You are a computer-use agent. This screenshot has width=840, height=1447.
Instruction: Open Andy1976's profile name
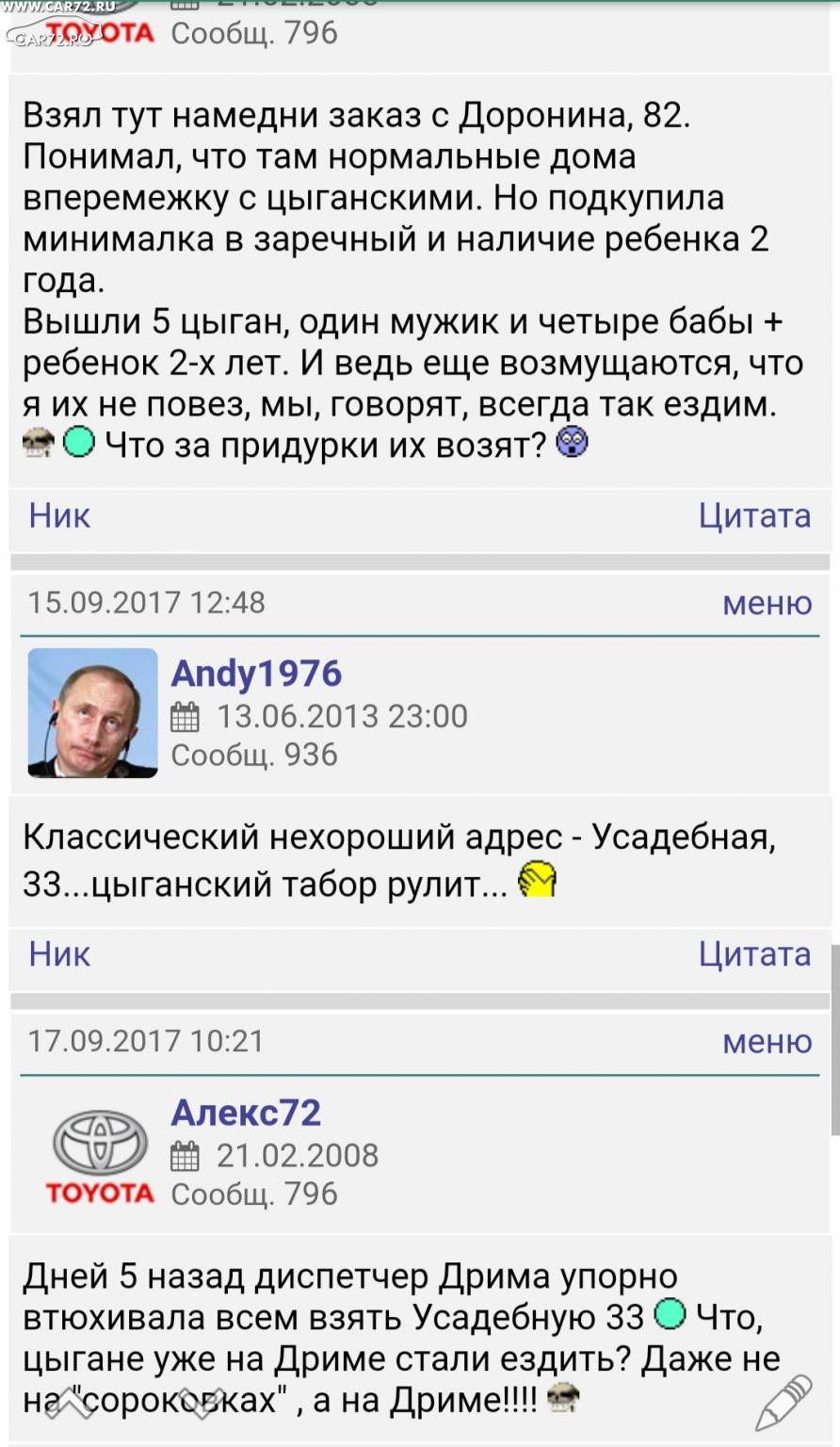click(256, 673)
